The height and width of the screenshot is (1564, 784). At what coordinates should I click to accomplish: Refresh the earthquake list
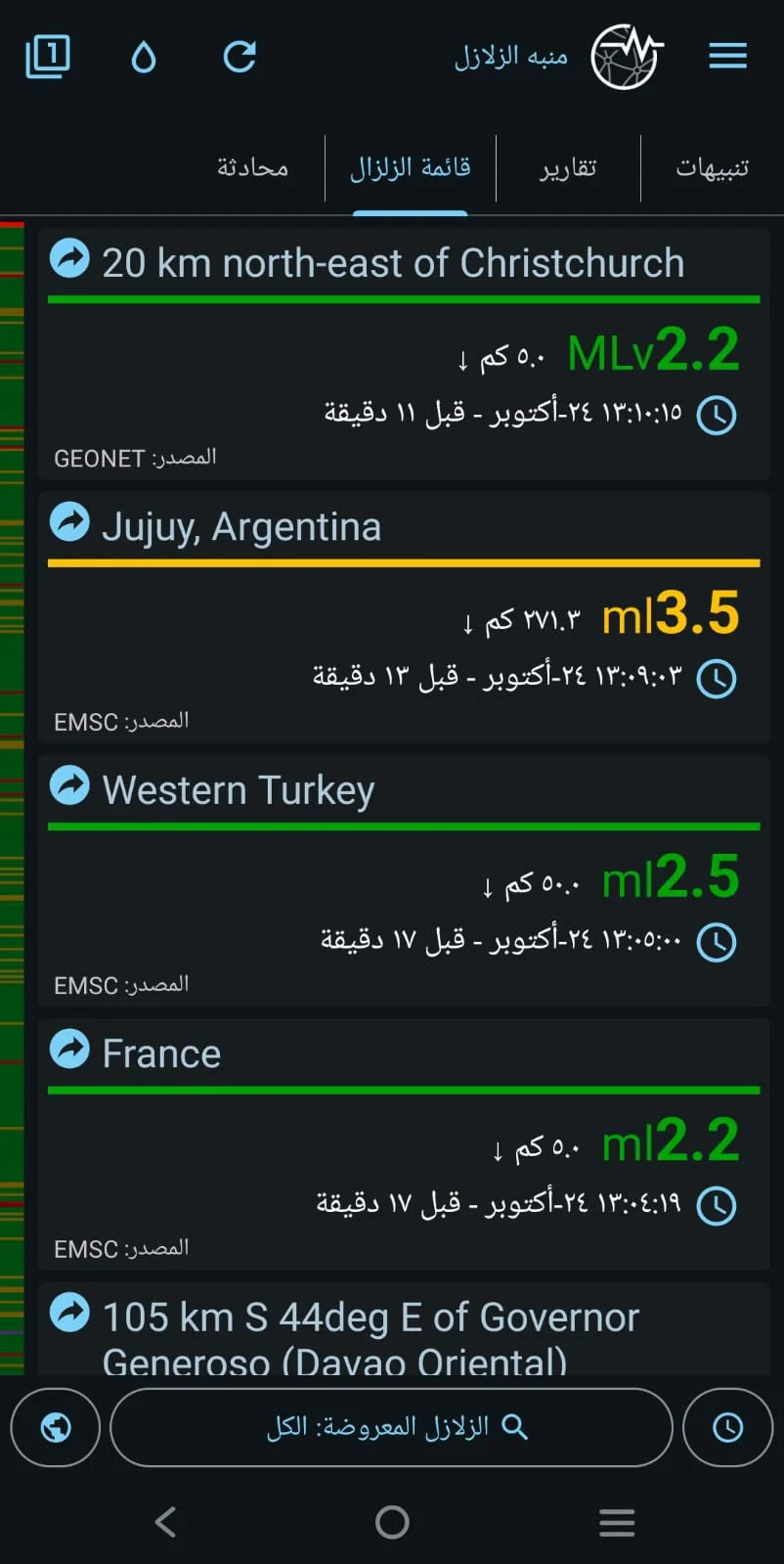coord(240,57)
